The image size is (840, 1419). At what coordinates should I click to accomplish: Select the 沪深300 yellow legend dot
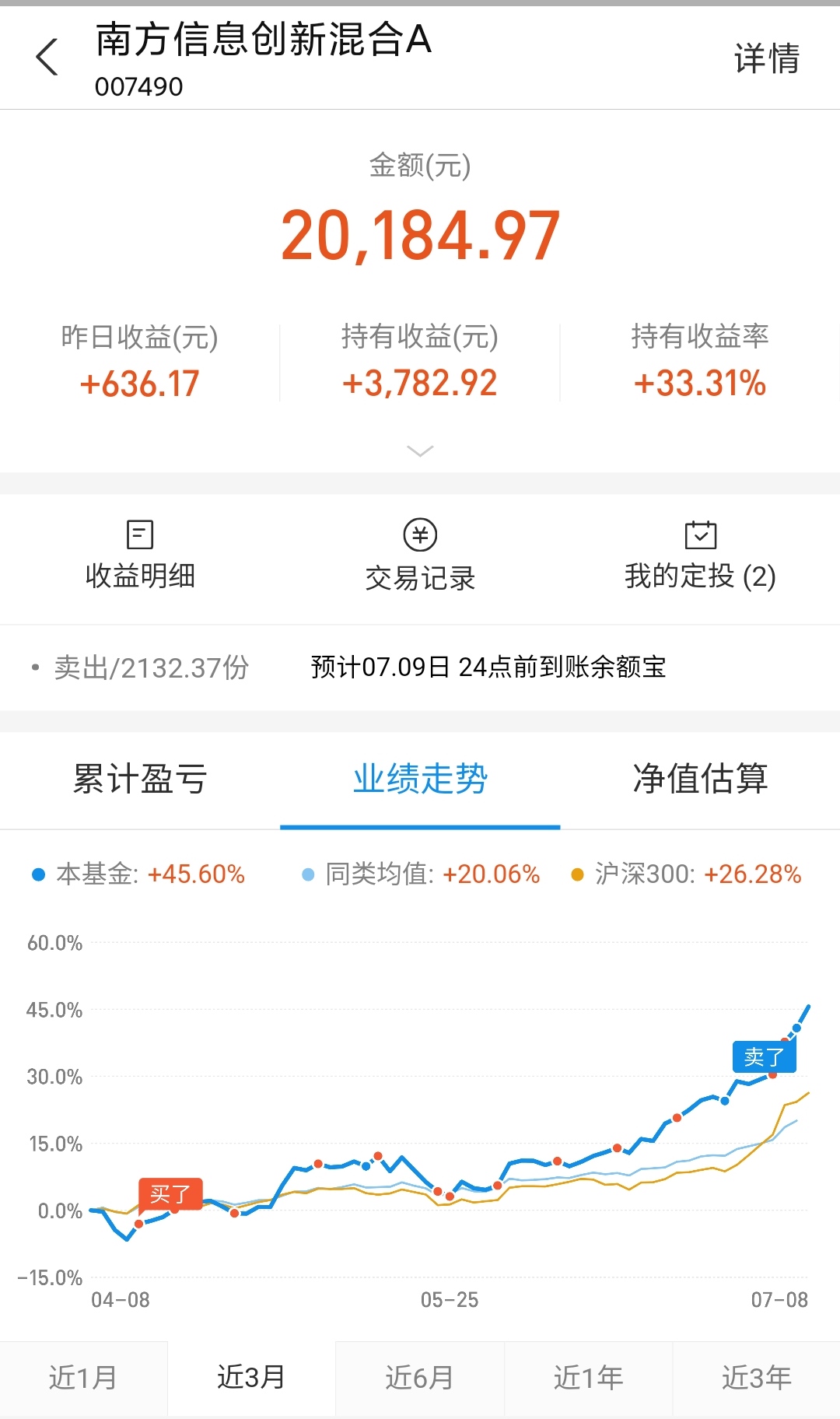[576, 874]
